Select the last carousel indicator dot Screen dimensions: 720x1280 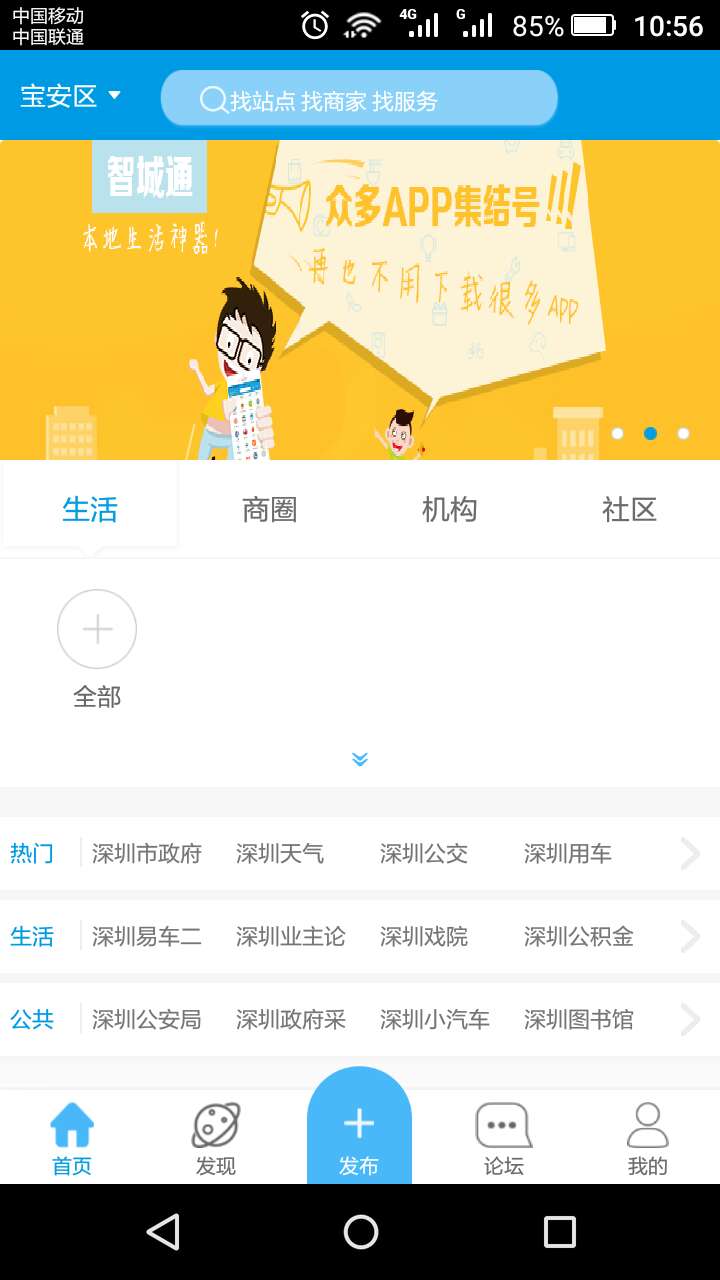[x=683, y=433]
